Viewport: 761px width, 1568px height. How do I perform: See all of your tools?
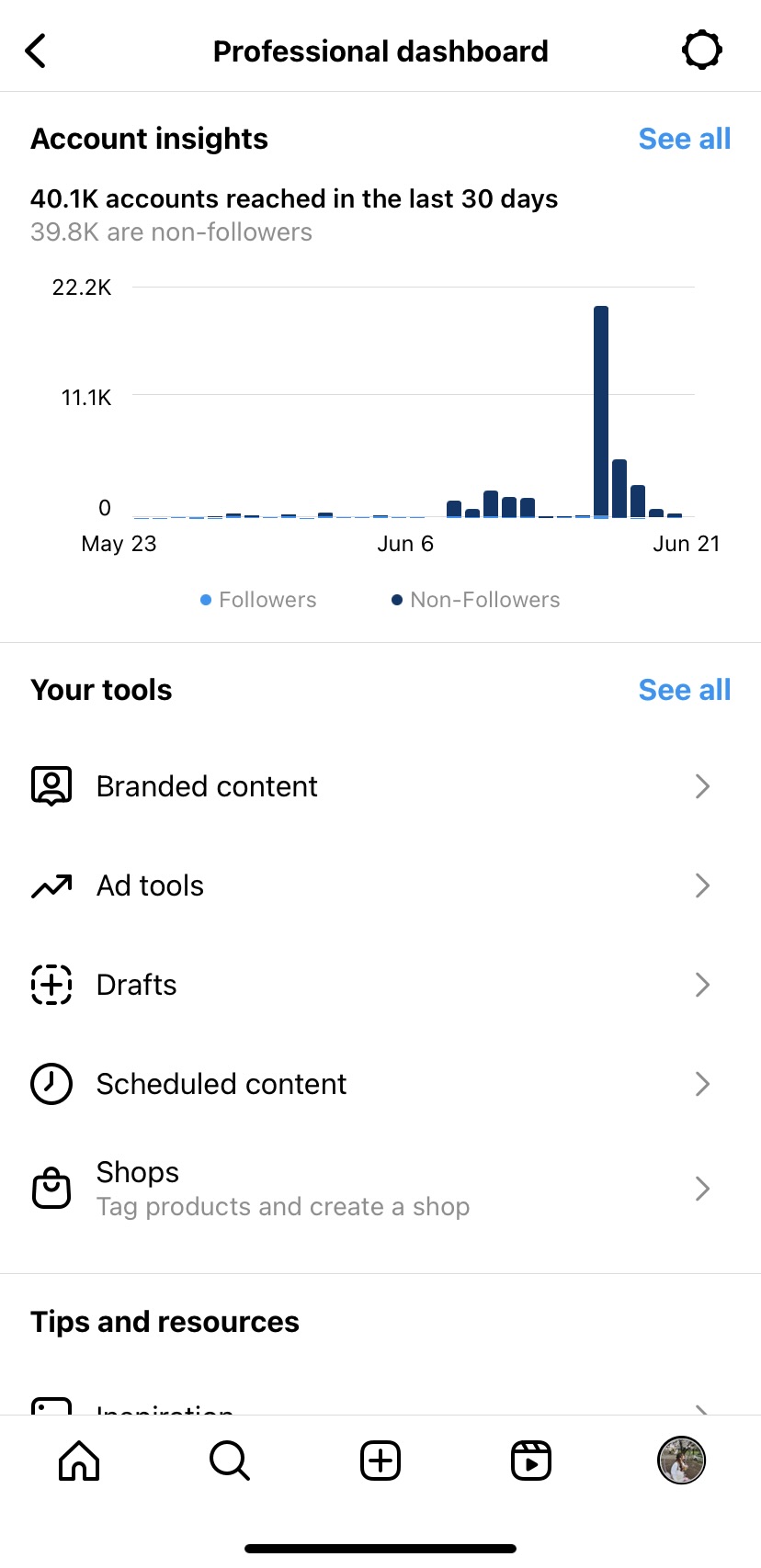685,690
